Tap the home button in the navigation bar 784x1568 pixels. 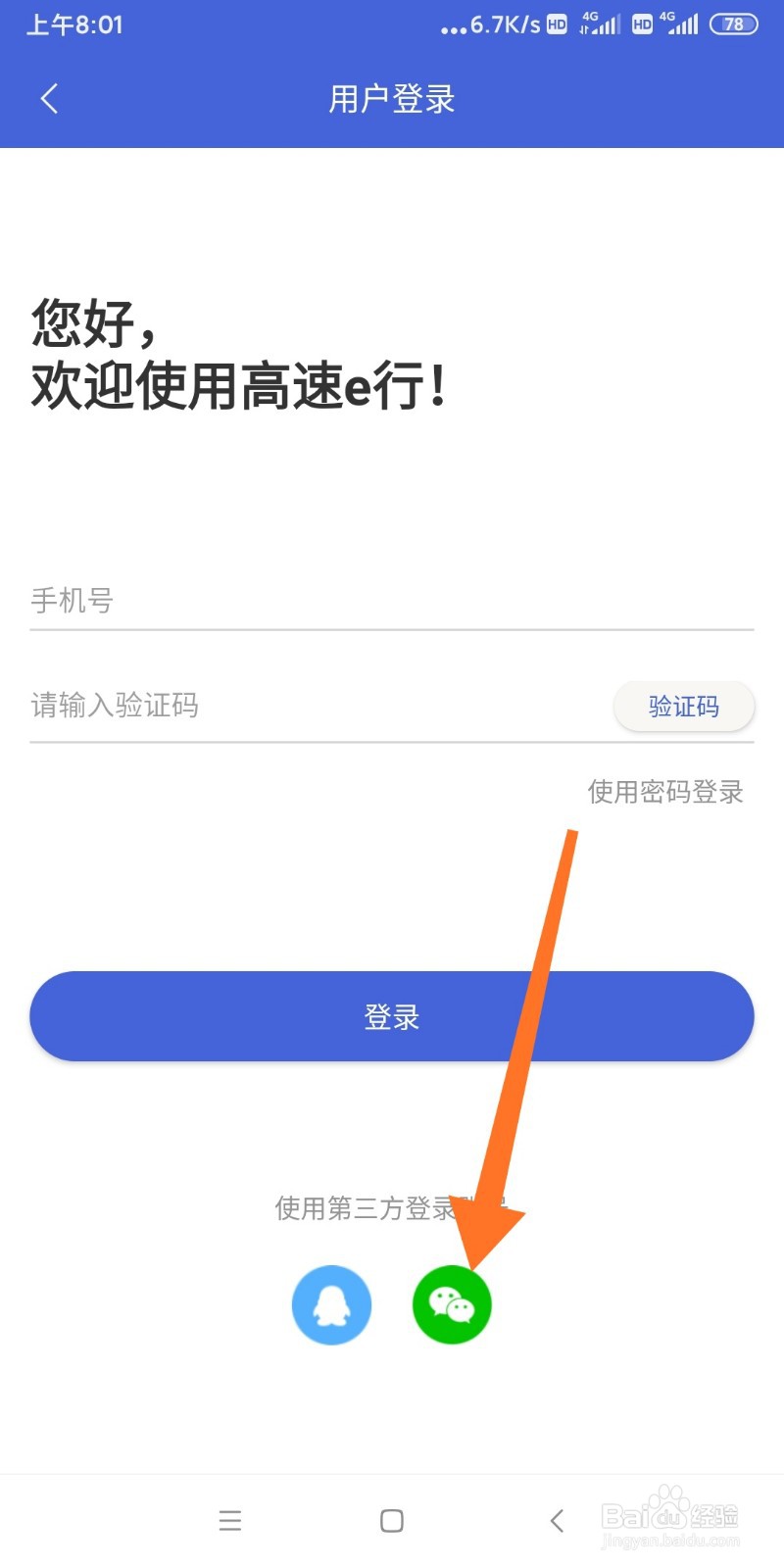pyautogui.click(x=390, y=1521)
